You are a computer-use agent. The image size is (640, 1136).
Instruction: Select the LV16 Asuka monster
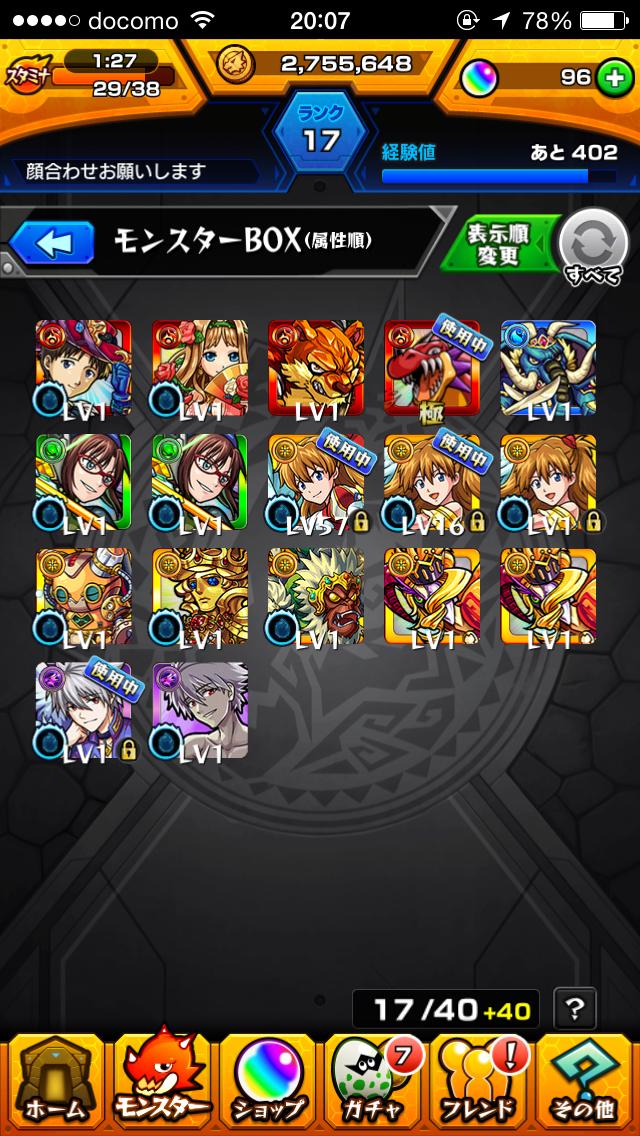tap(431, 482)
